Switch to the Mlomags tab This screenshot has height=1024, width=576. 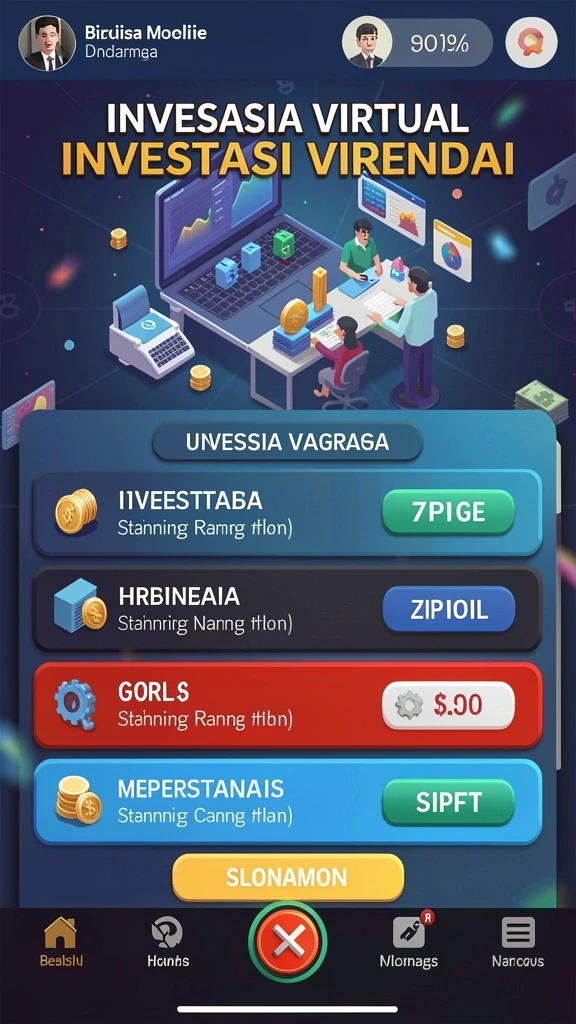409,942
